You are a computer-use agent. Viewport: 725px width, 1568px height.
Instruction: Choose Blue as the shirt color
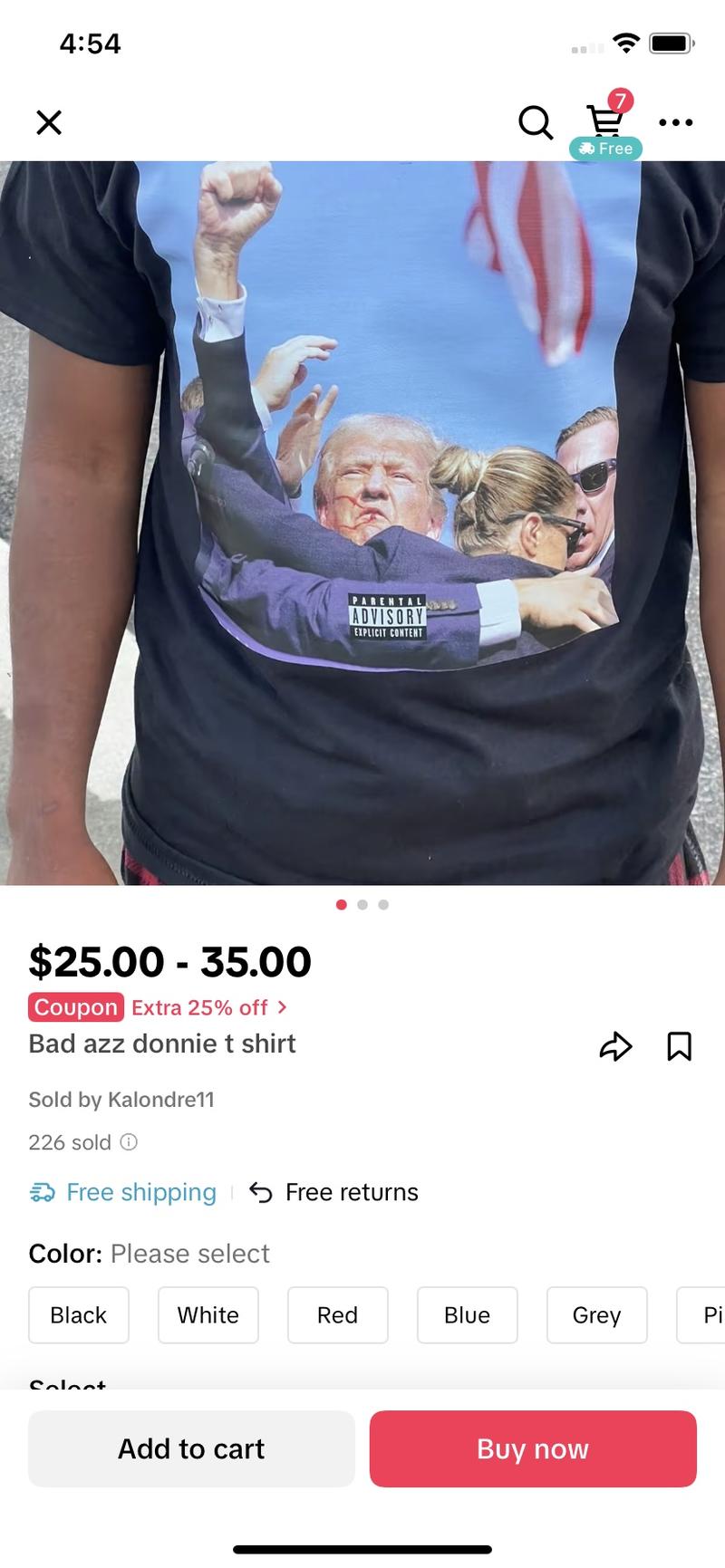pyautogui.click(x=467, y=1314)
